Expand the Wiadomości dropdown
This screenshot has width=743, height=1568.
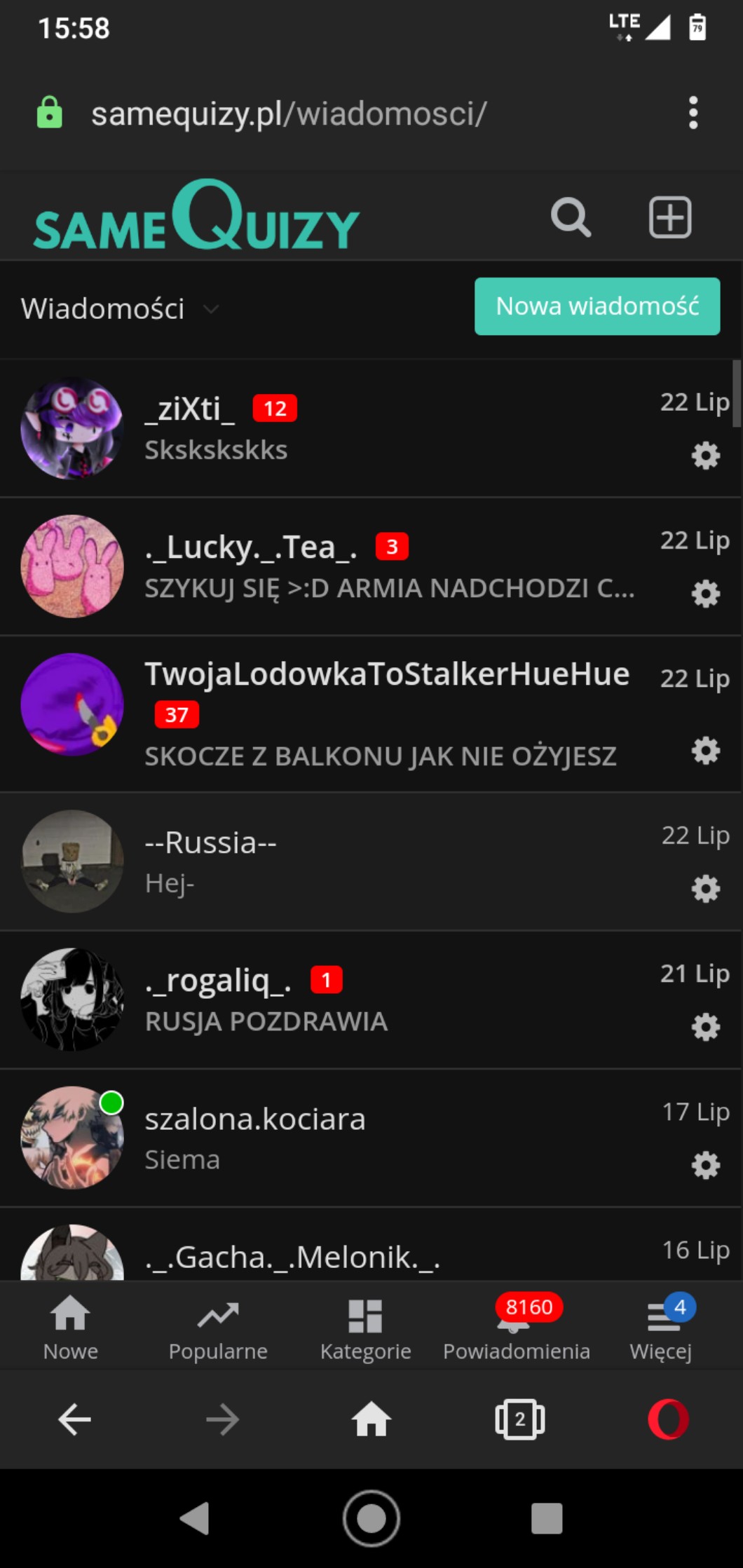(120, 308)
